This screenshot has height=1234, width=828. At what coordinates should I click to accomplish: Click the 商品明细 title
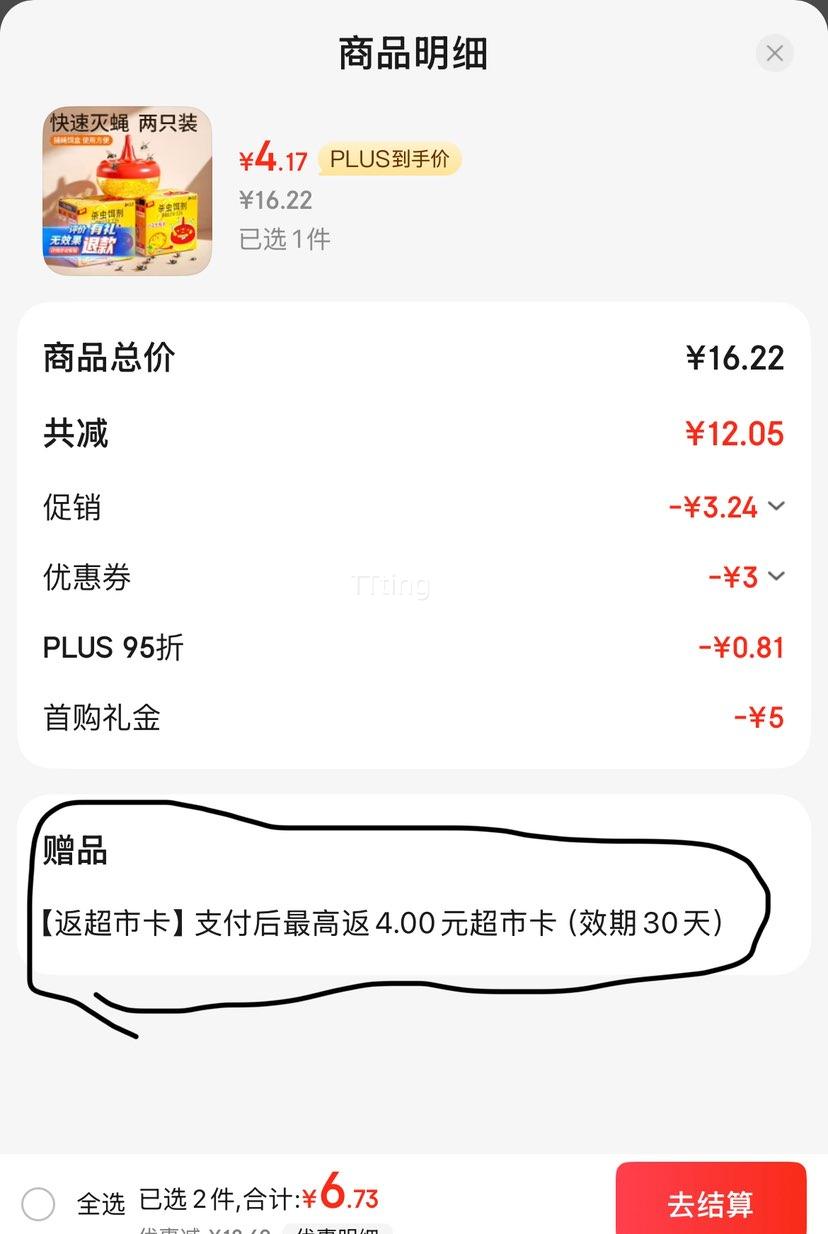[414, 54]
